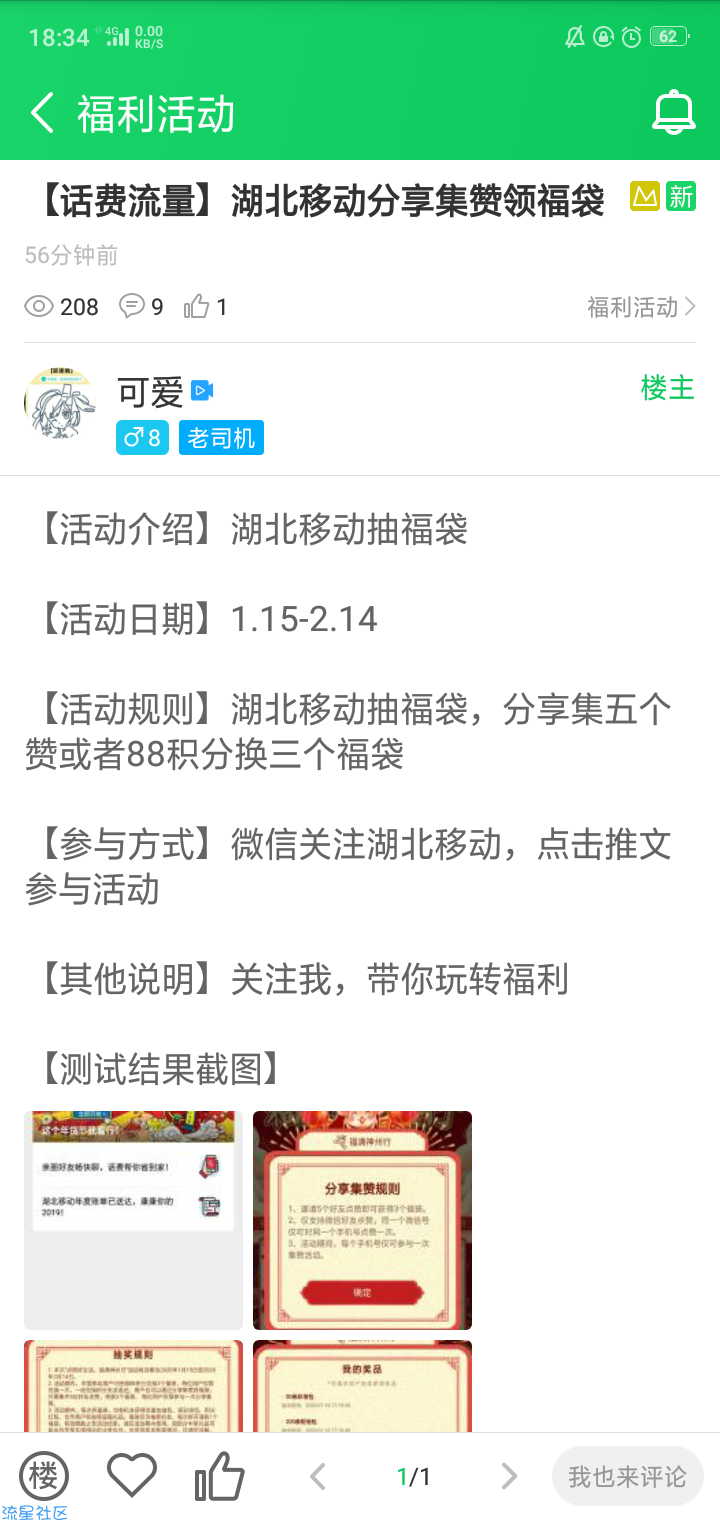Favorite this post with the heart
The image size is (720, 1520).
(131, 1476)
